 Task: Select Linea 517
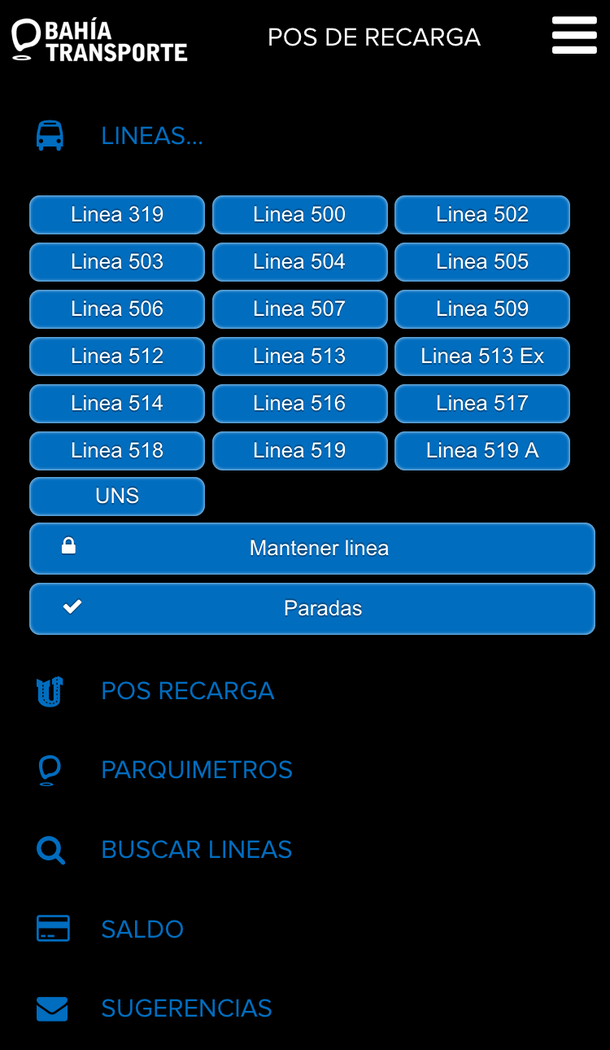(x=482, y=403)
